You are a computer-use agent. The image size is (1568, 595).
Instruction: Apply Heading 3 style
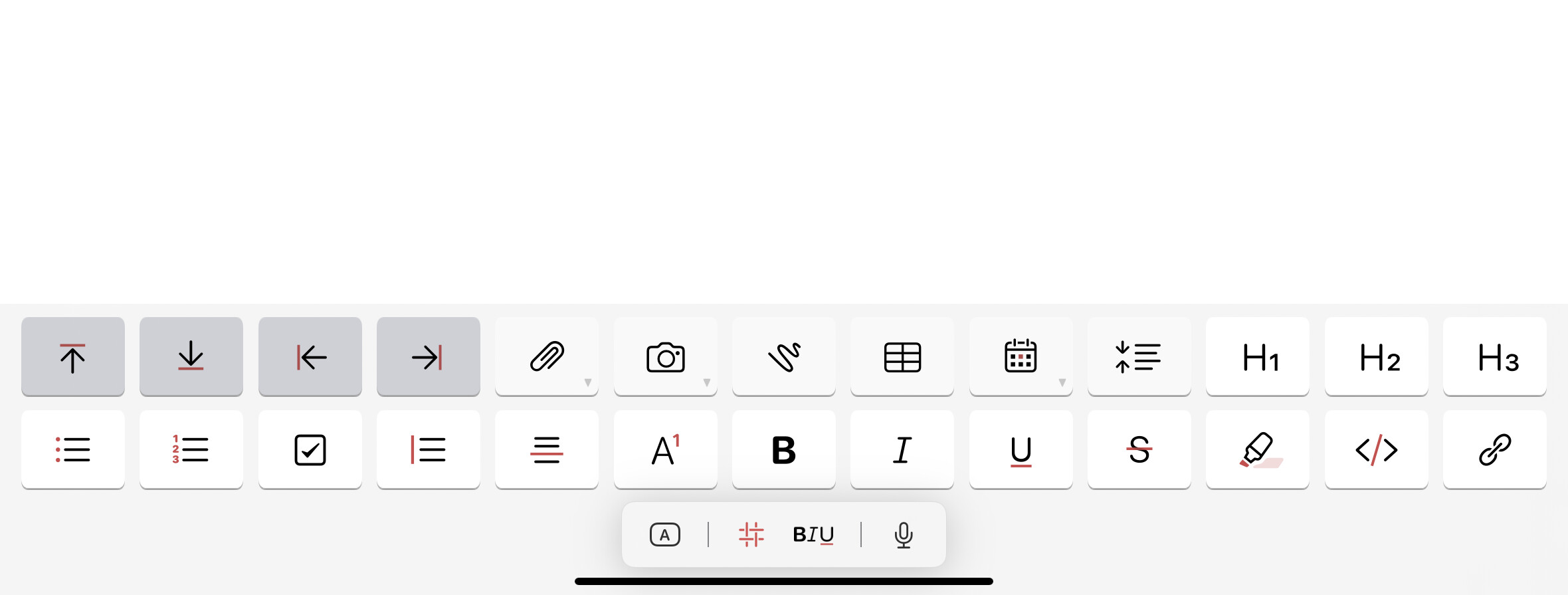click(x=1495, y=356)
